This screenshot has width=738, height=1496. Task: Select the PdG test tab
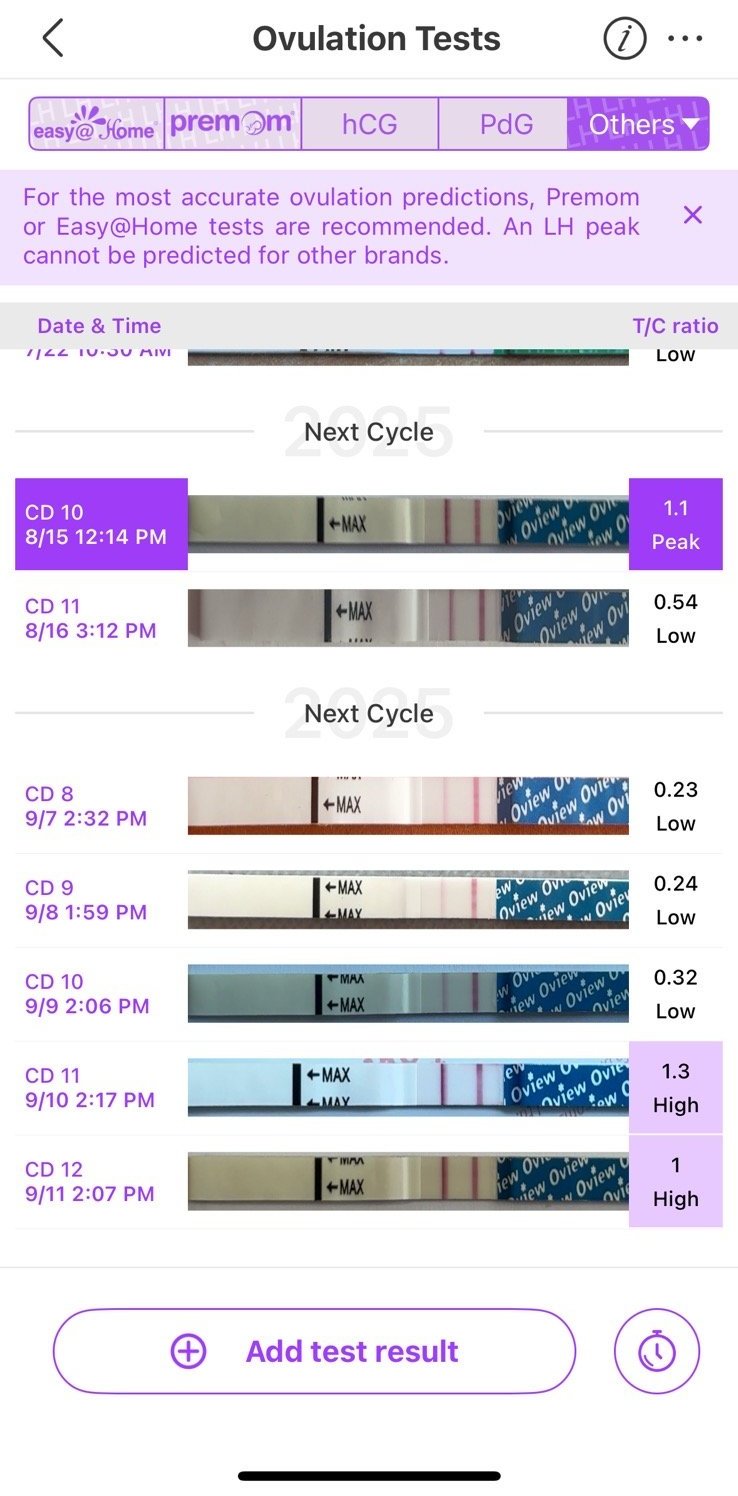coord(505,124)
